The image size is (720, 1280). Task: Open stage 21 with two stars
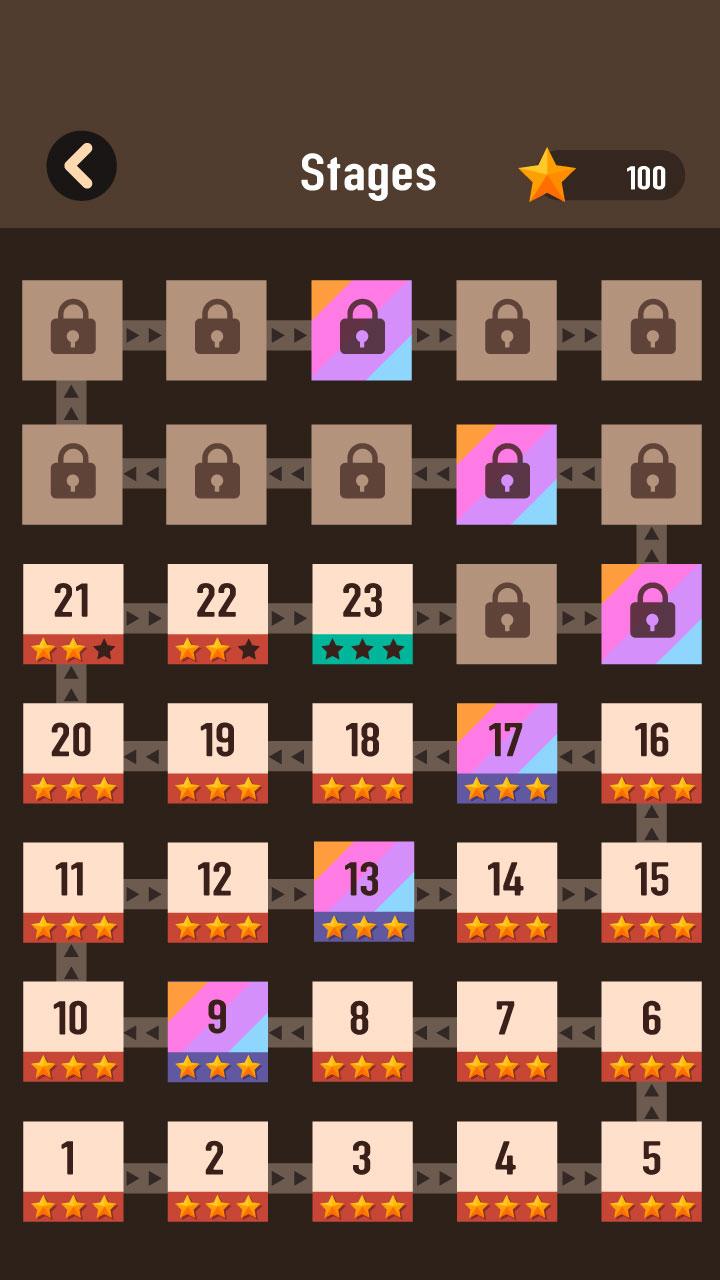pyautogui.click(x=72, y=613)
